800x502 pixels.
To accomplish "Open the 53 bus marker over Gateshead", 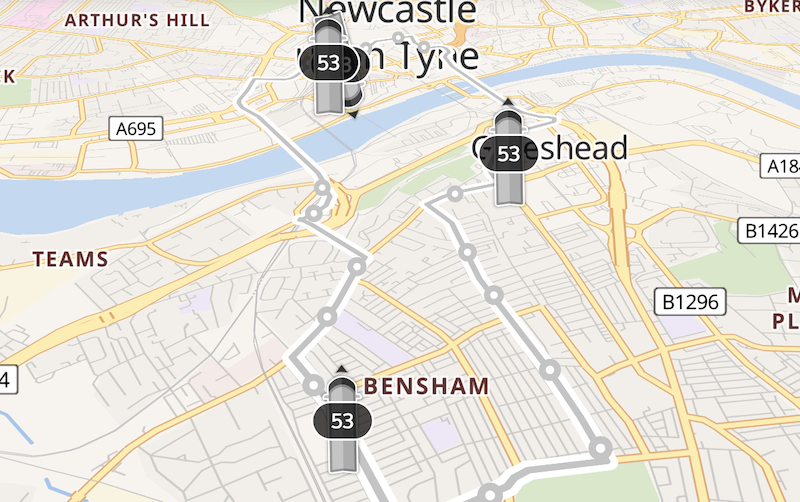I will (x=508, y=154).
